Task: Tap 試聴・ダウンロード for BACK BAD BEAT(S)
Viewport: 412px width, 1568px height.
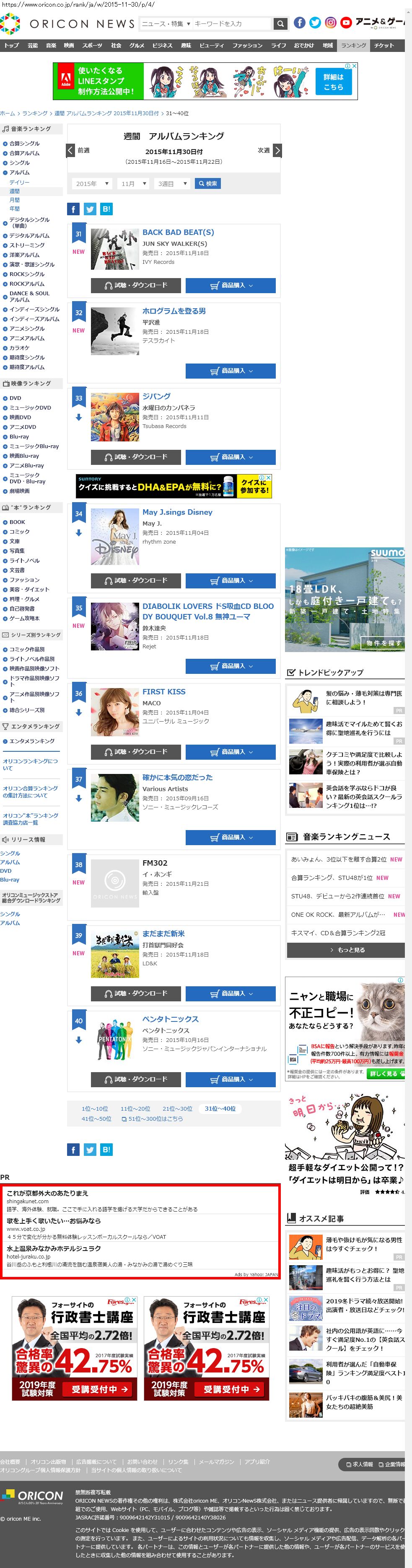Action: (x=135, y=285)
